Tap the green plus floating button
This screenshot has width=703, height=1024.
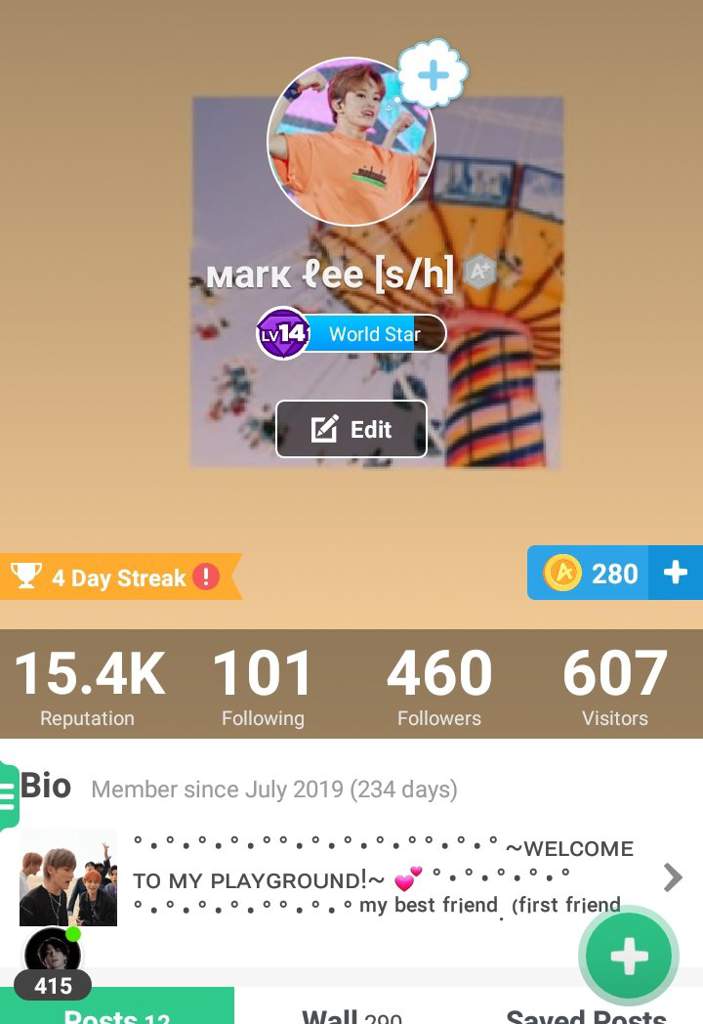629,956
